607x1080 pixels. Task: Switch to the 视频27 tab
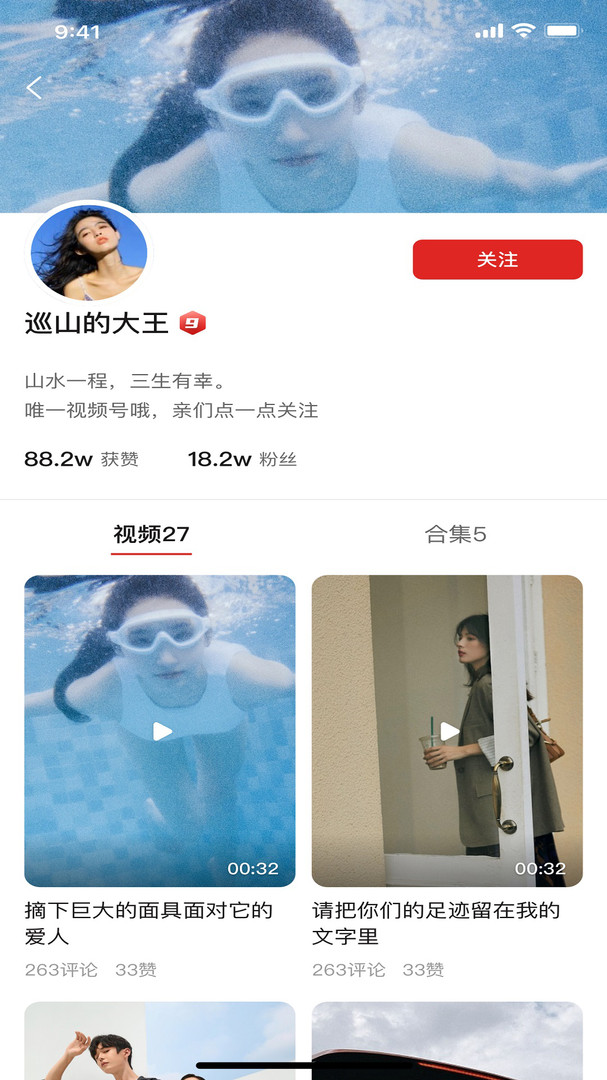pos(151,534)
